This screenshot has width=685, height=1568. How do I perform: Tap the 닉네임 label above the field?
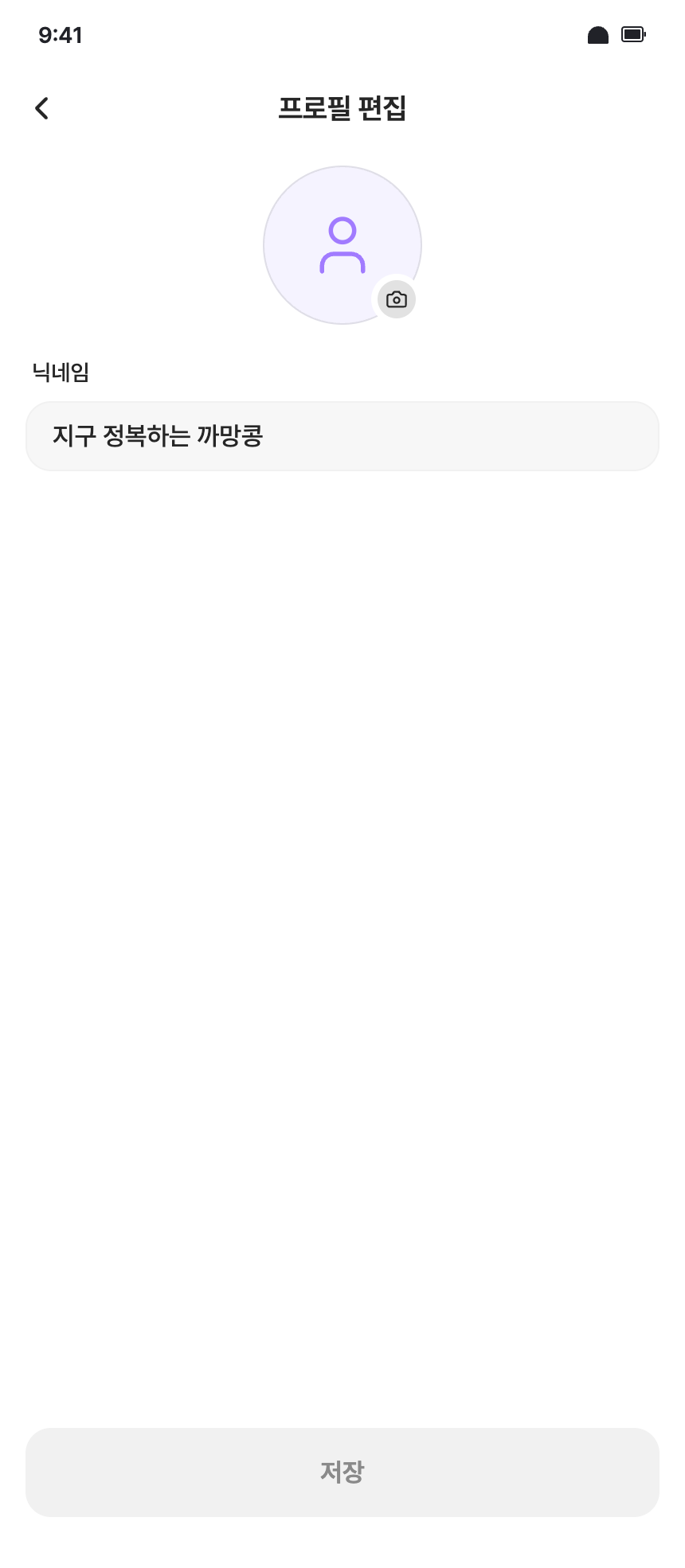61,372
